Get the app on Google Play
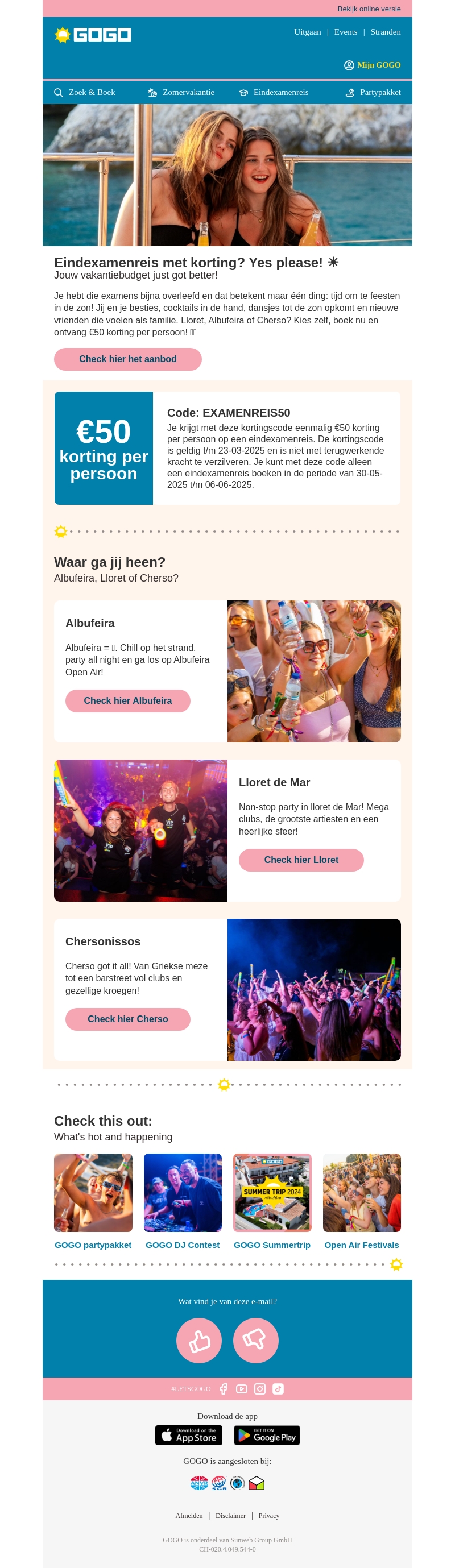 point(267,1435)
